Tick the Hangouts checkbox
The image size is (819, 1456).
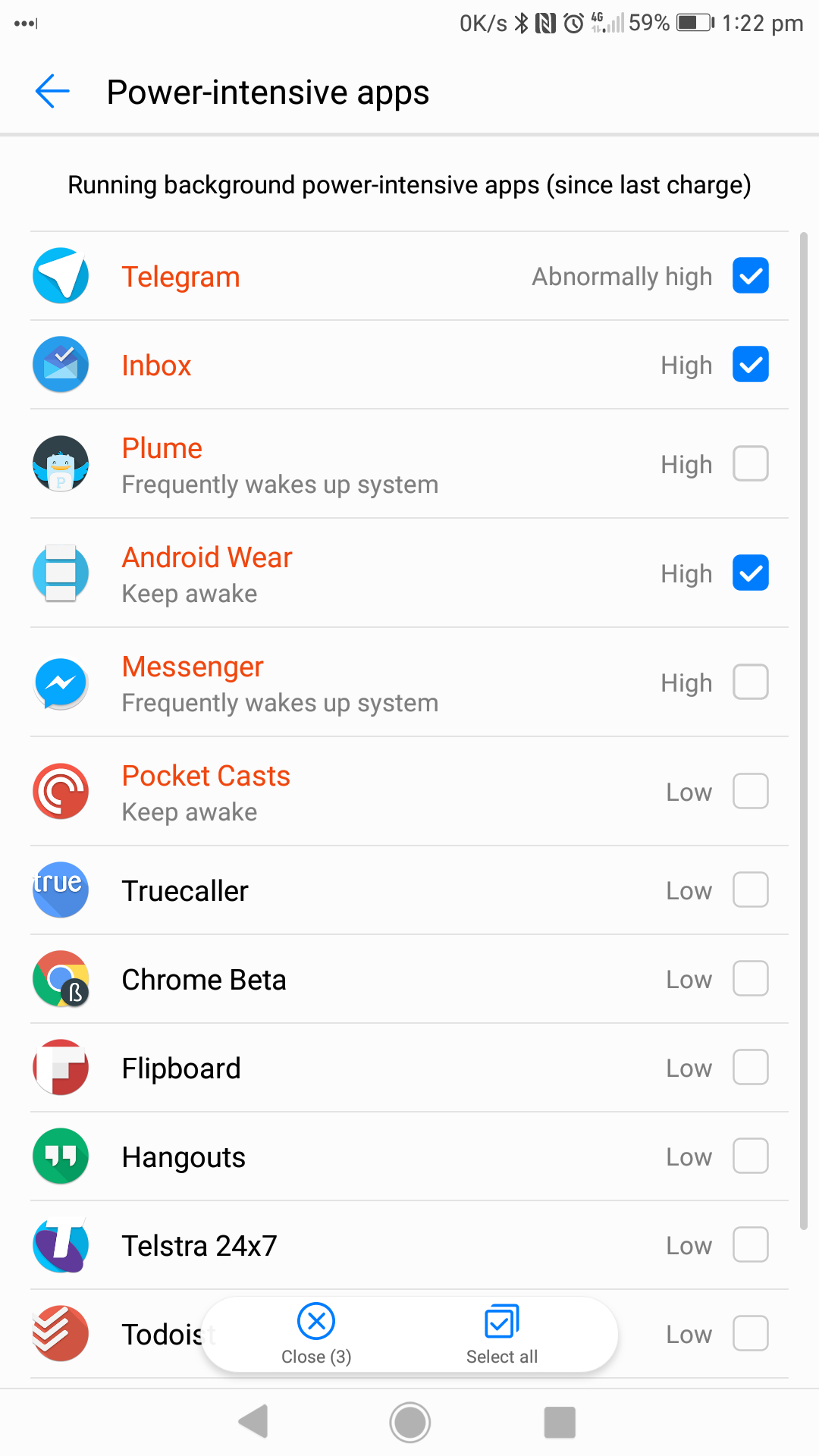[x=751, y=1156]
